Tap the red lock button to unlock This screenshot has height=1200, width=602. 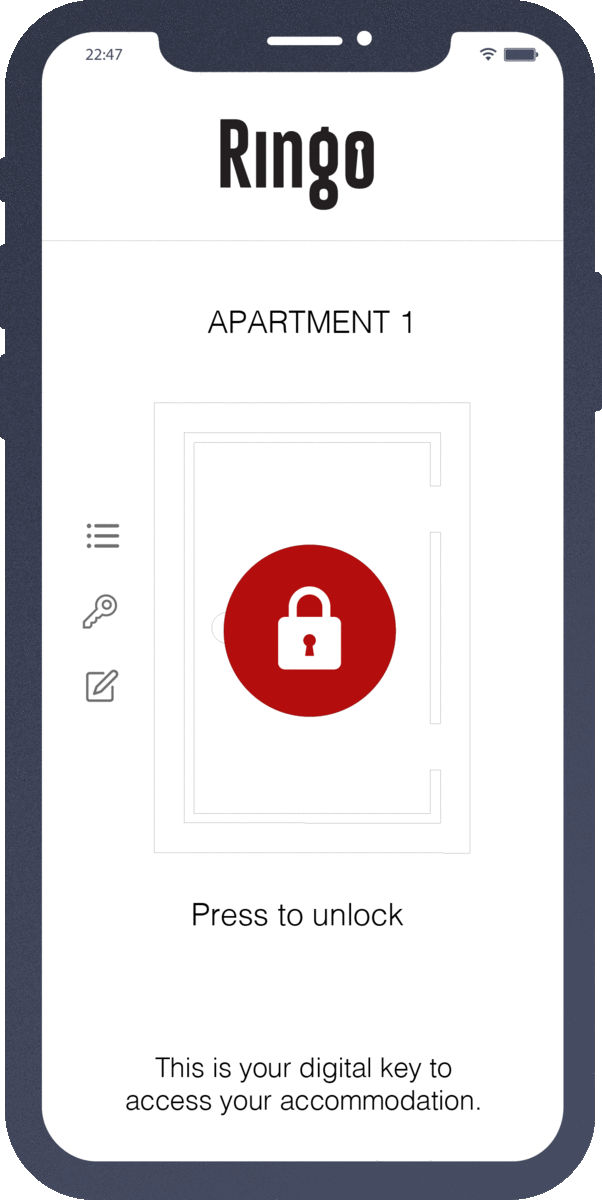[x=310, y=630]
